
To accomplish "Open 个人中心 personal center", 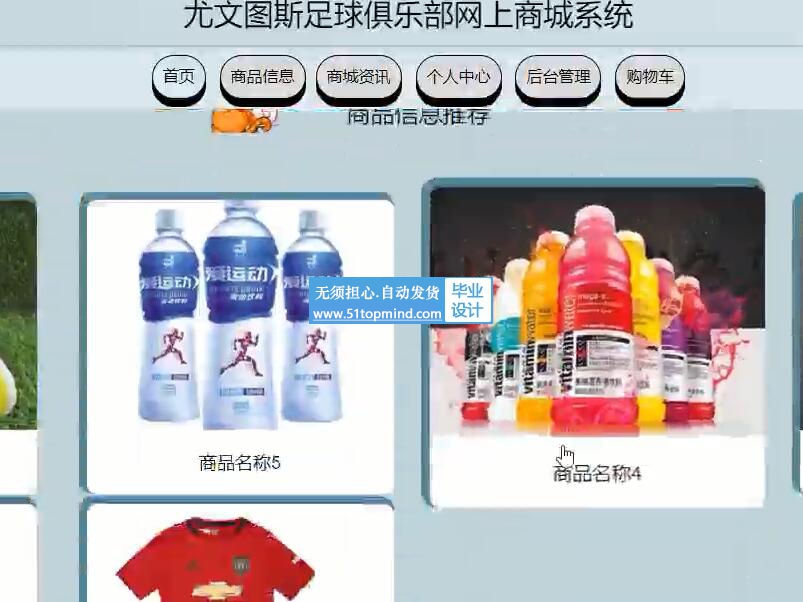I will point(458,77).
